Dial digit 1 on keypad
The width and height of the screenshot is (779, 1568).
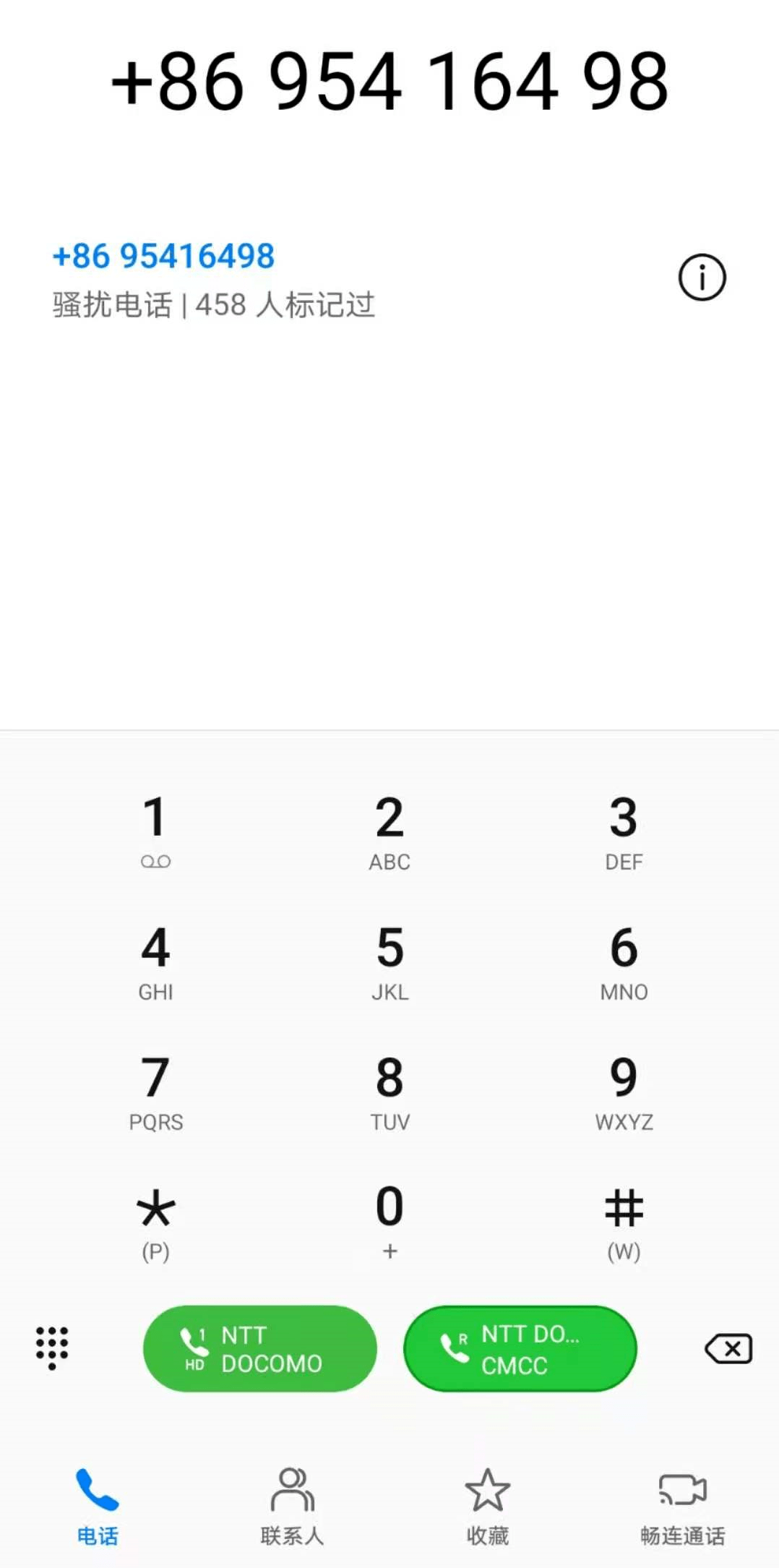click(155, 830)
